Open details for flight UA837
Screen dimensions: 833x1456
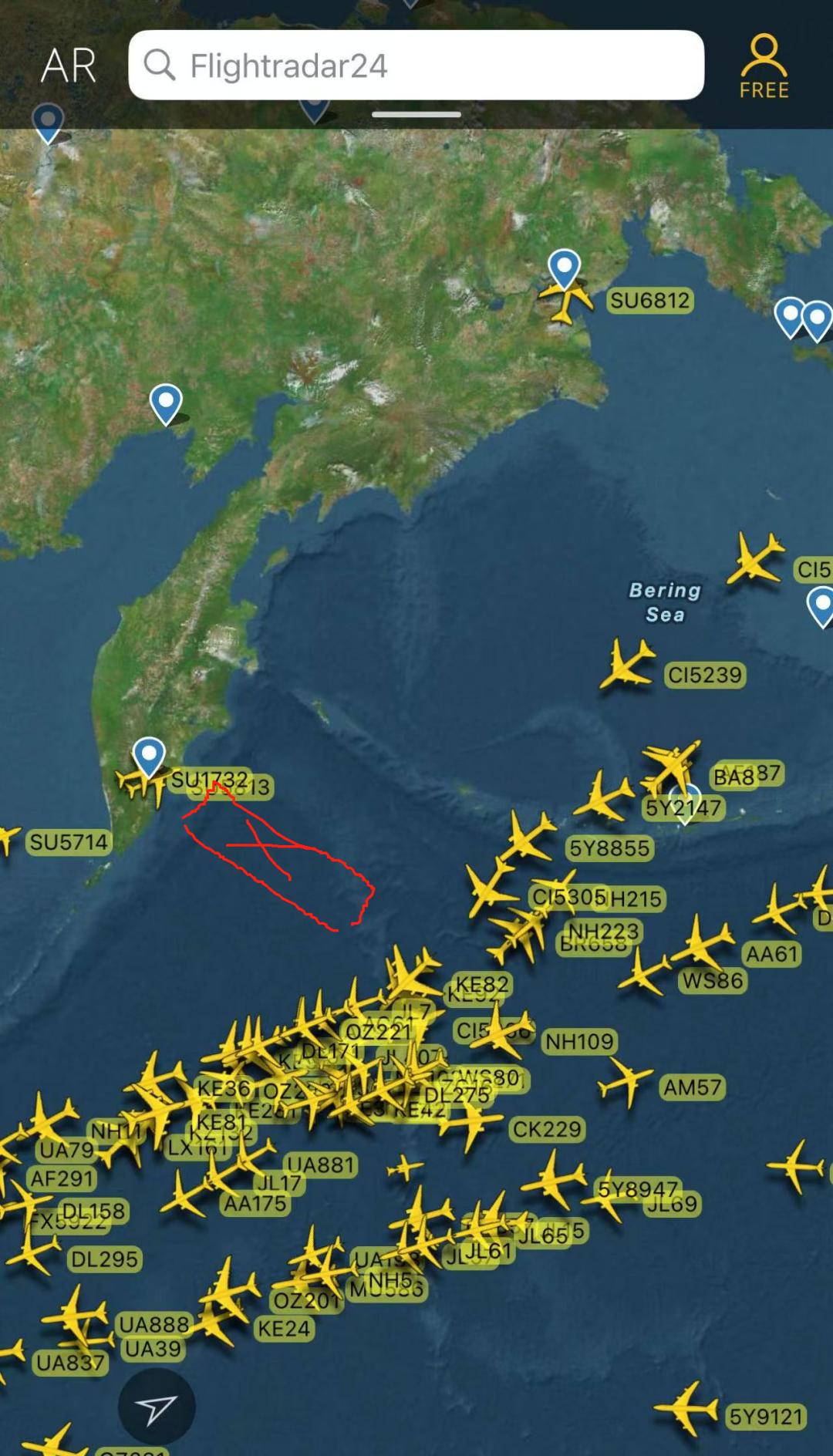click(x=69, y=1363)
